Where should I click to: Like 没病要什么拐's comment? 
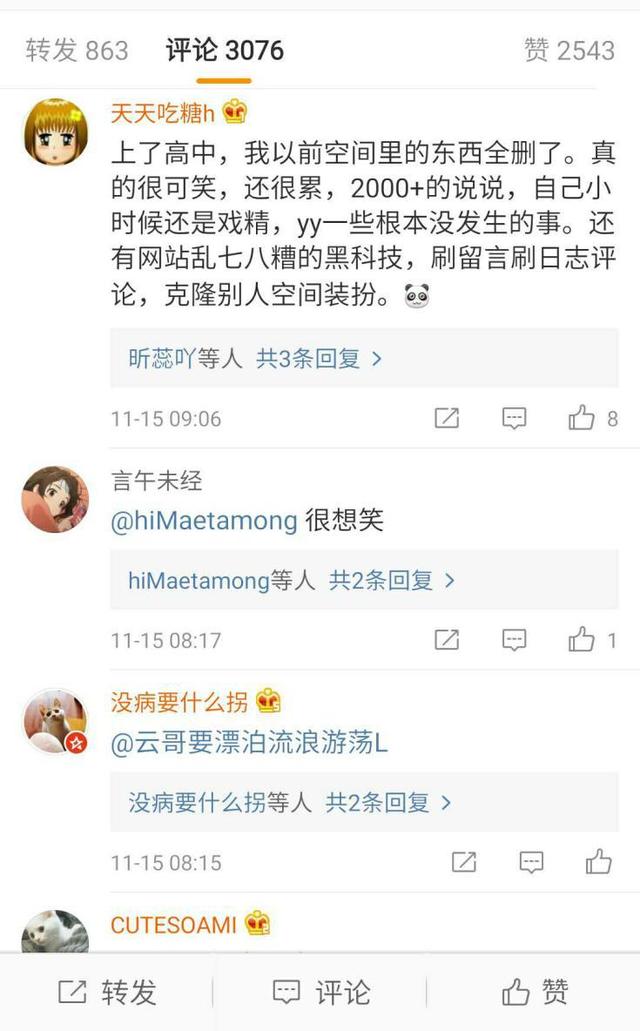coord(598,862)
